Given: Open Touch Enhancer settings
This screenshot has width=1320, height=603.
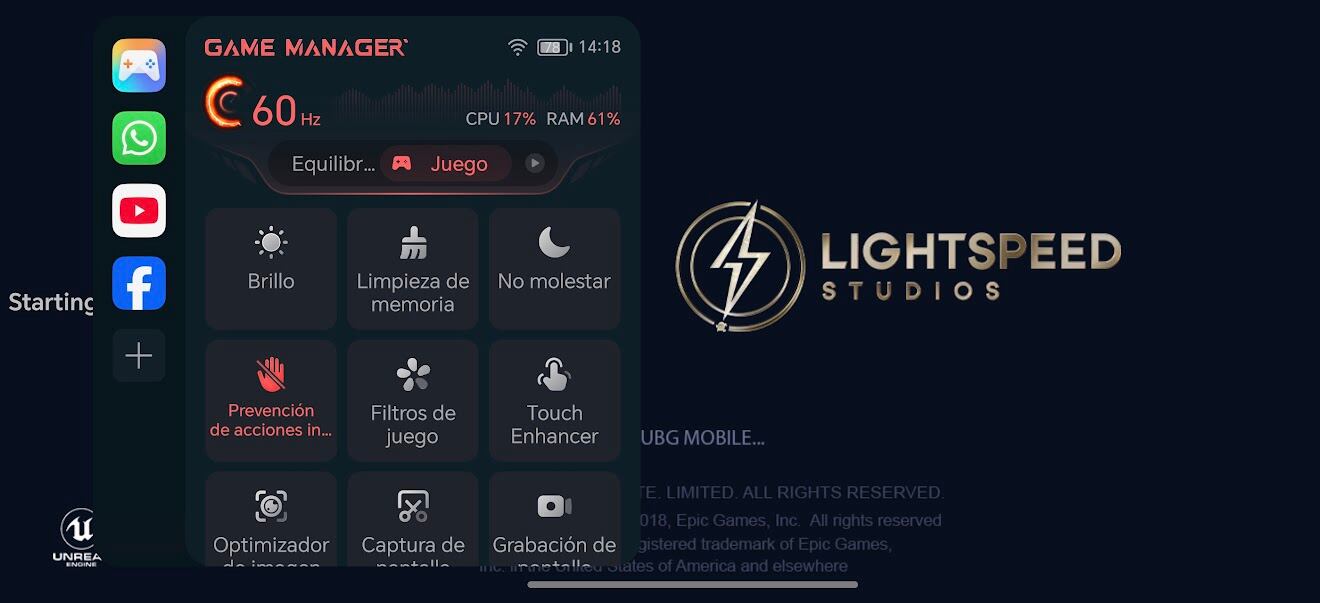Looking at the screenshot, I should (554, 400).
